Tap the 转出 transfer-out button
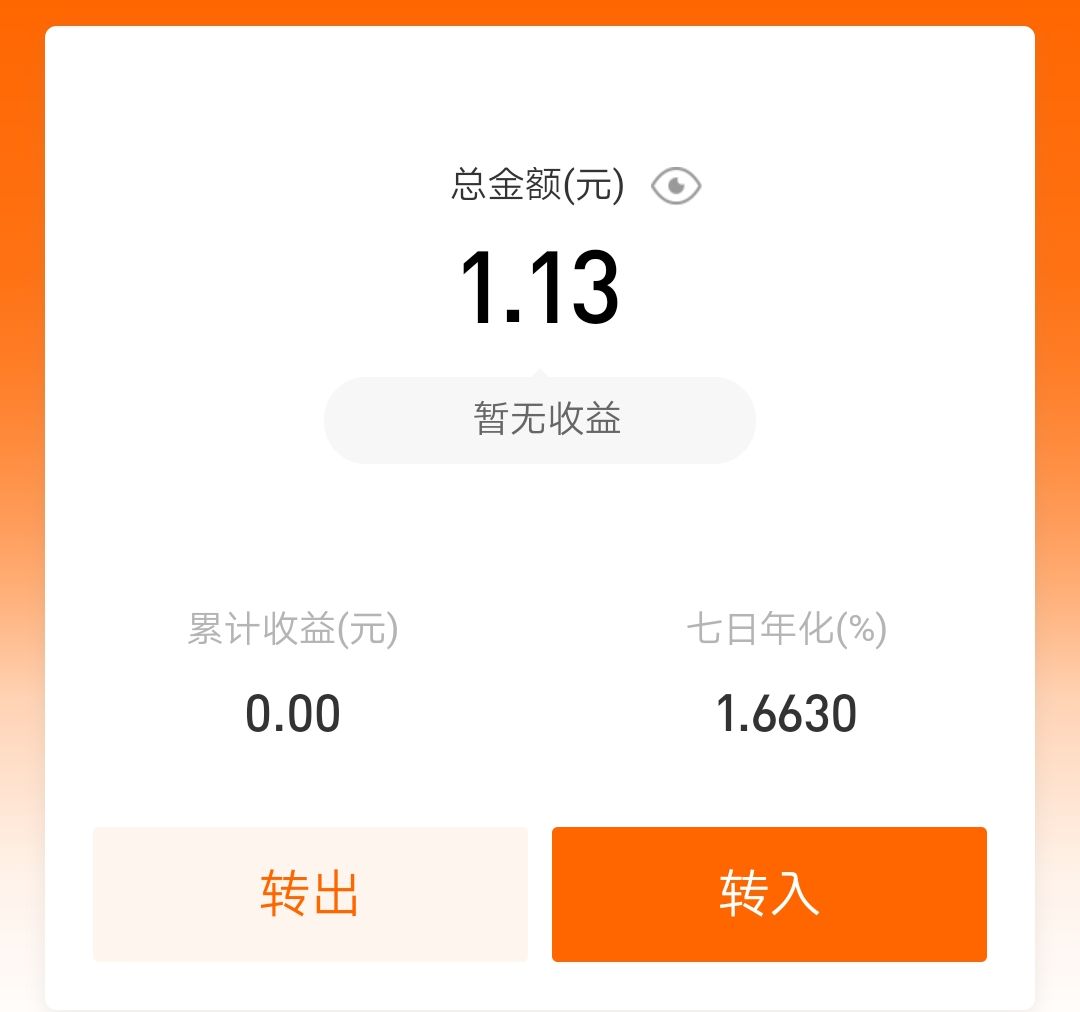Screen dimensions: 1080x1012 pyautogui.click(x=310, y=894)
